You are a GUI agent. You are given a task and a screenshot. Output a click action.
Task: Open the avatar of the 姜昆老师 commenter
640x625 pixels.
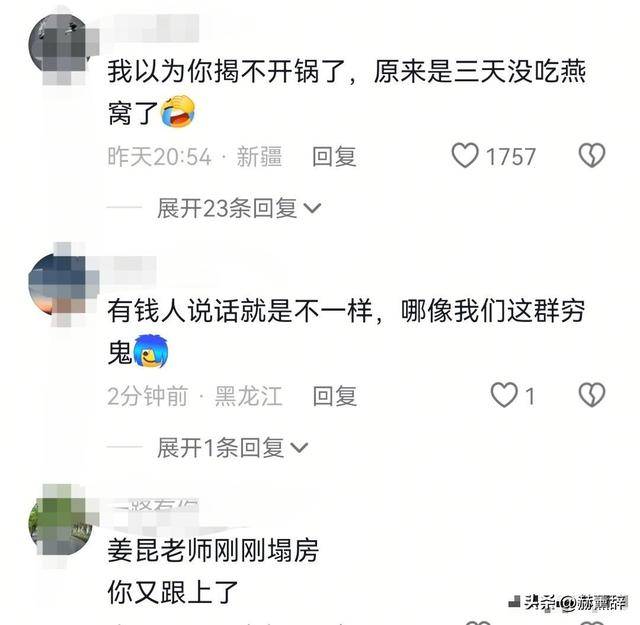[62, 520]
